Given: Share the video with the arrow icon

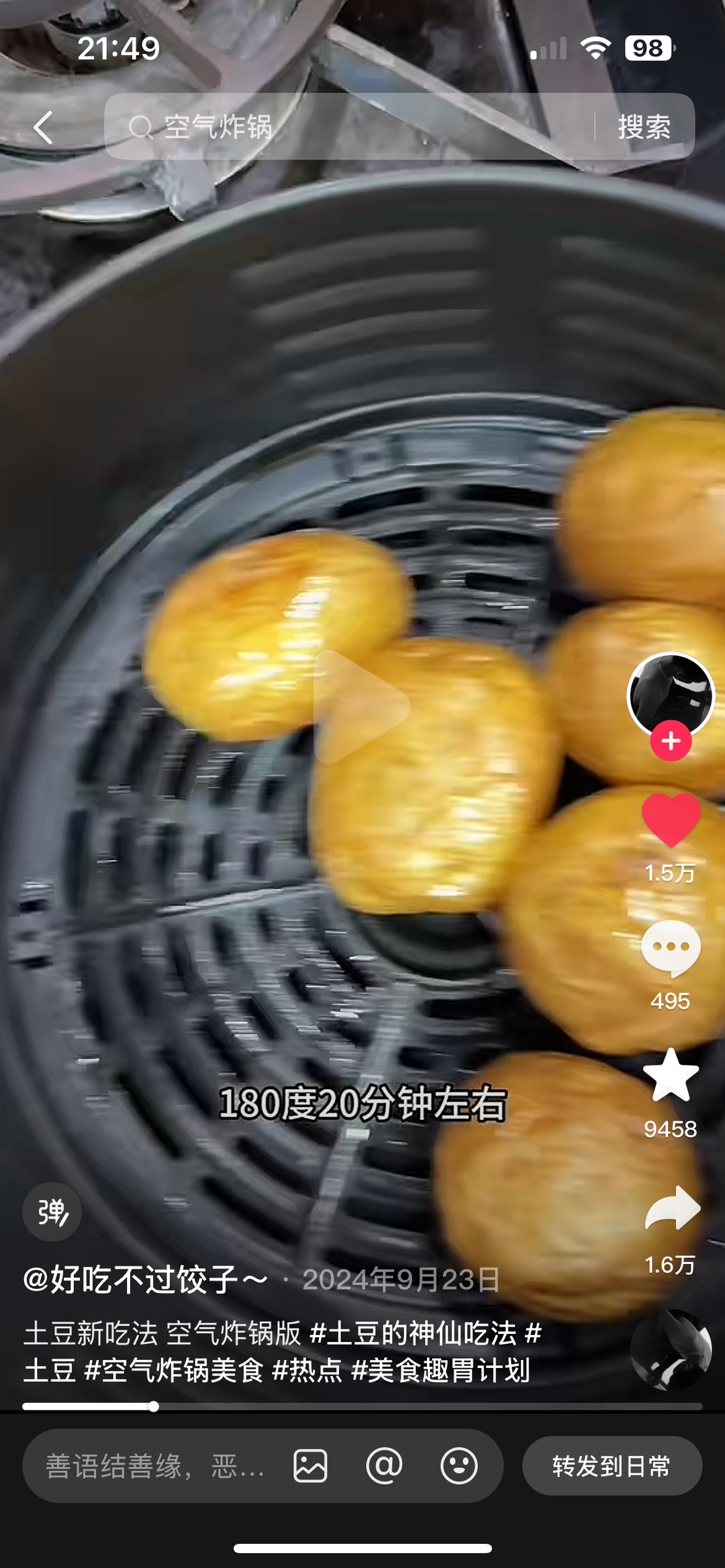Looking at the screenshot, I should (671, 1208).
